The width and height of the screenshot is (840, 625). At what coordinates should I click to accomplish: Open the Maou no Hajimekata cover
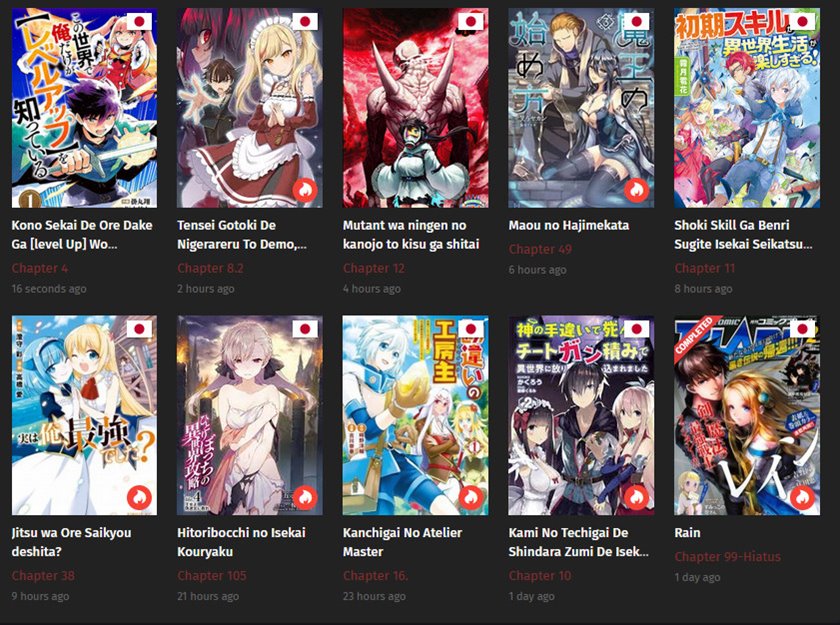point(581,108)
